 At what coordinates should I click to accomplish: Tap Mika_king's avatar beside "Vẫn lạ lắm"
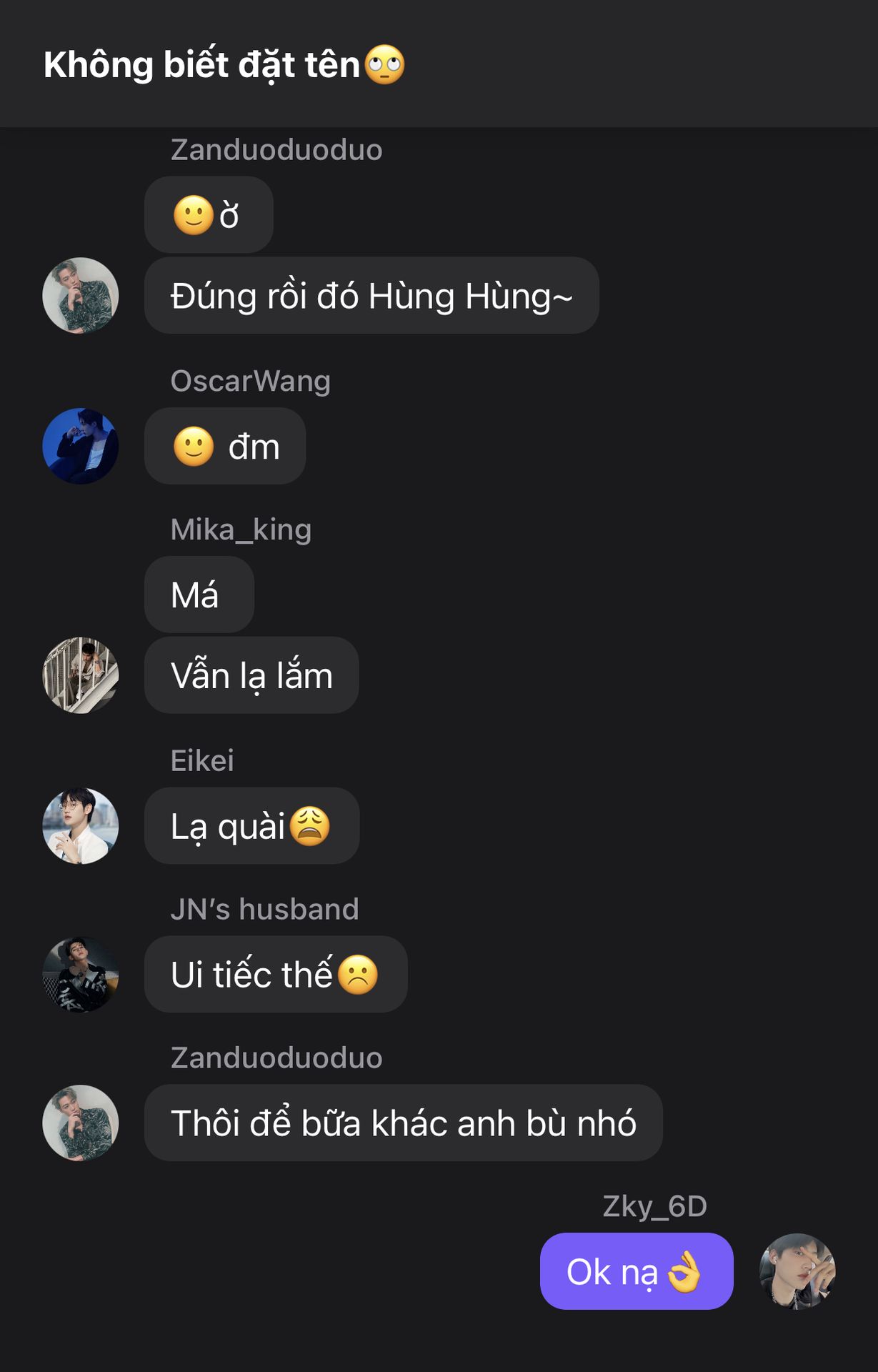(x=80, y=675)
